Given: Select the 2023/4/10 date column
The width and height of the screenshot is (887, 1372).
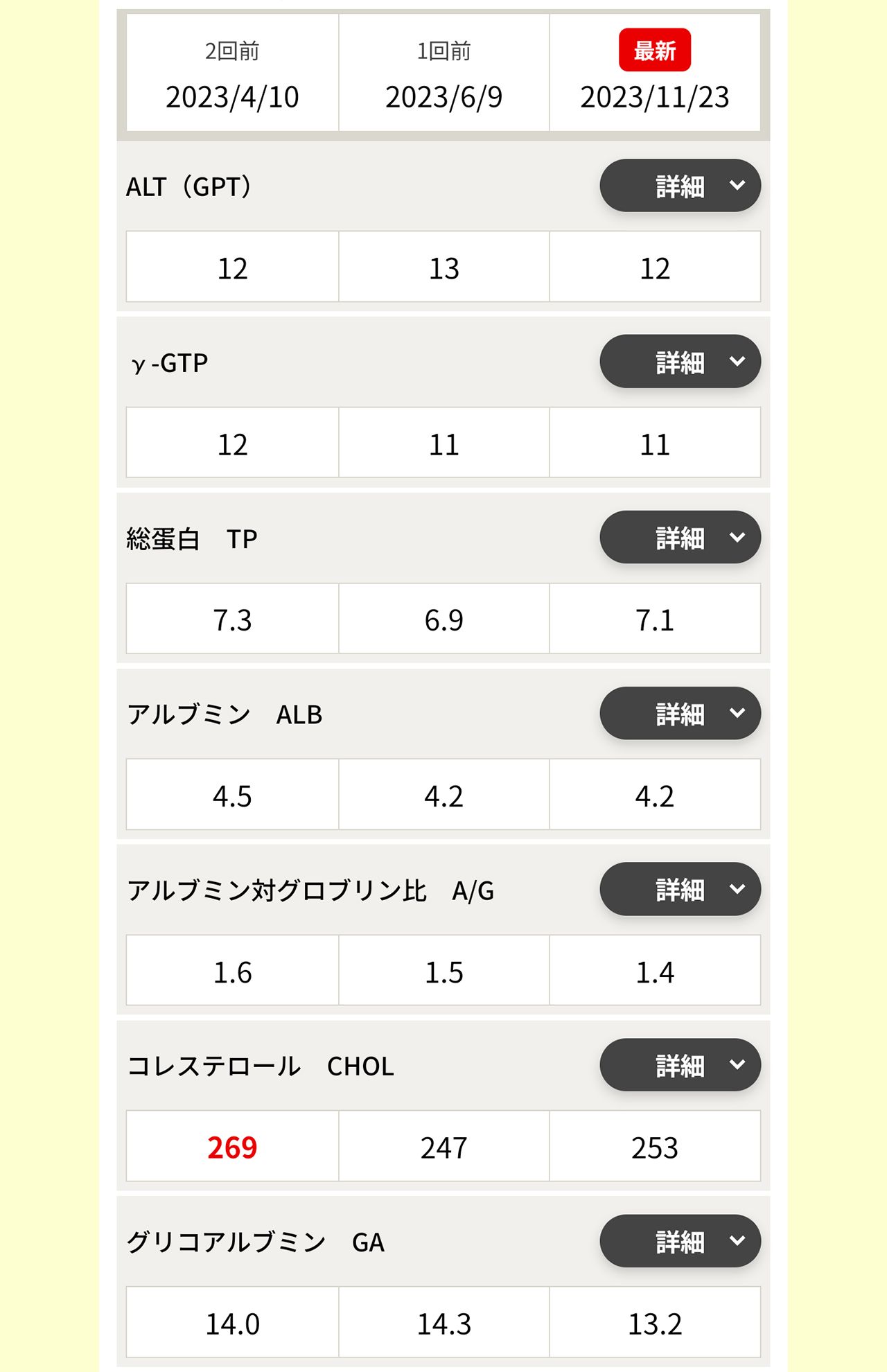Looking at the screenshot, I should (x=232, y=98).
